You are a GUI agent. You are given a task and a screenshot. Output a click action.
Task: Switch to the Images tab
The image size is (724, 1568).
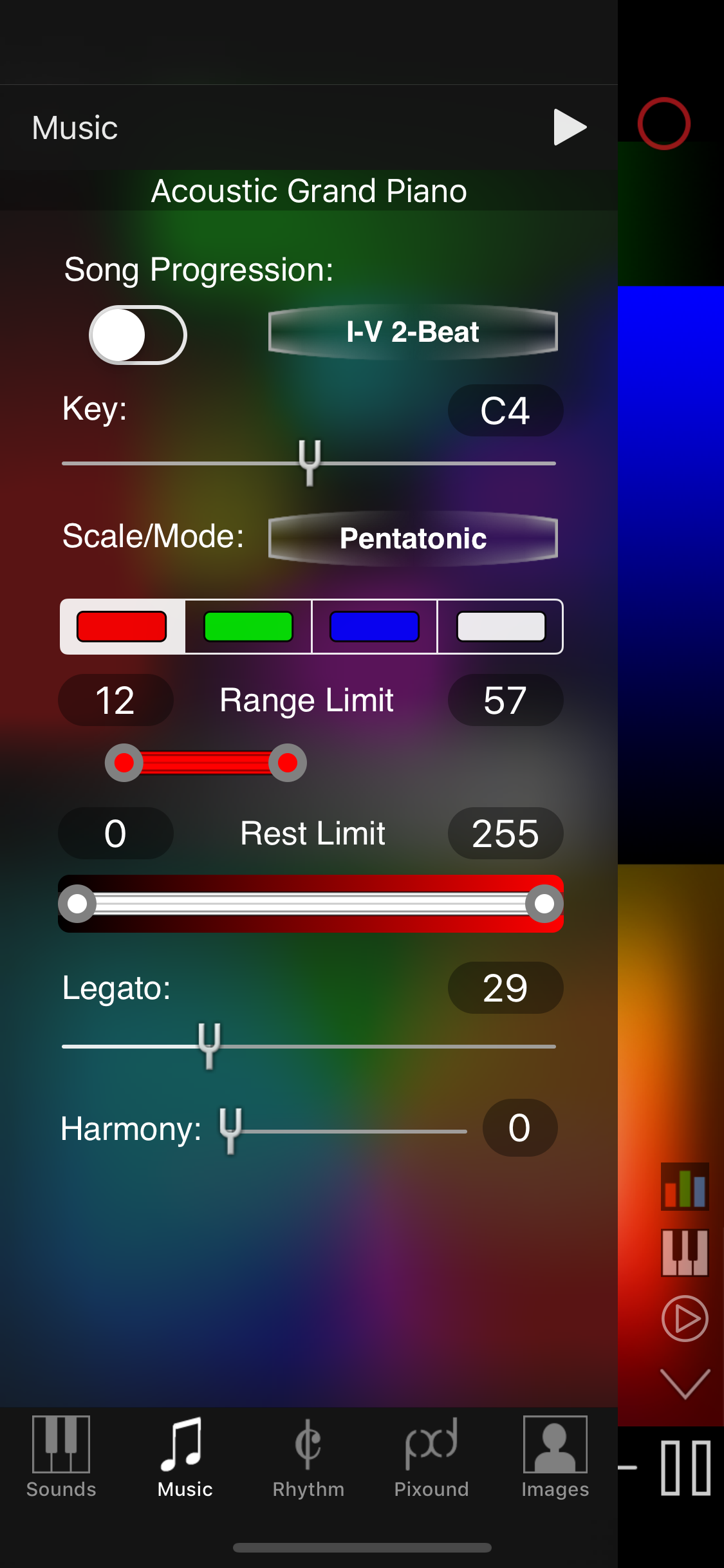[x=555, y=1458]
